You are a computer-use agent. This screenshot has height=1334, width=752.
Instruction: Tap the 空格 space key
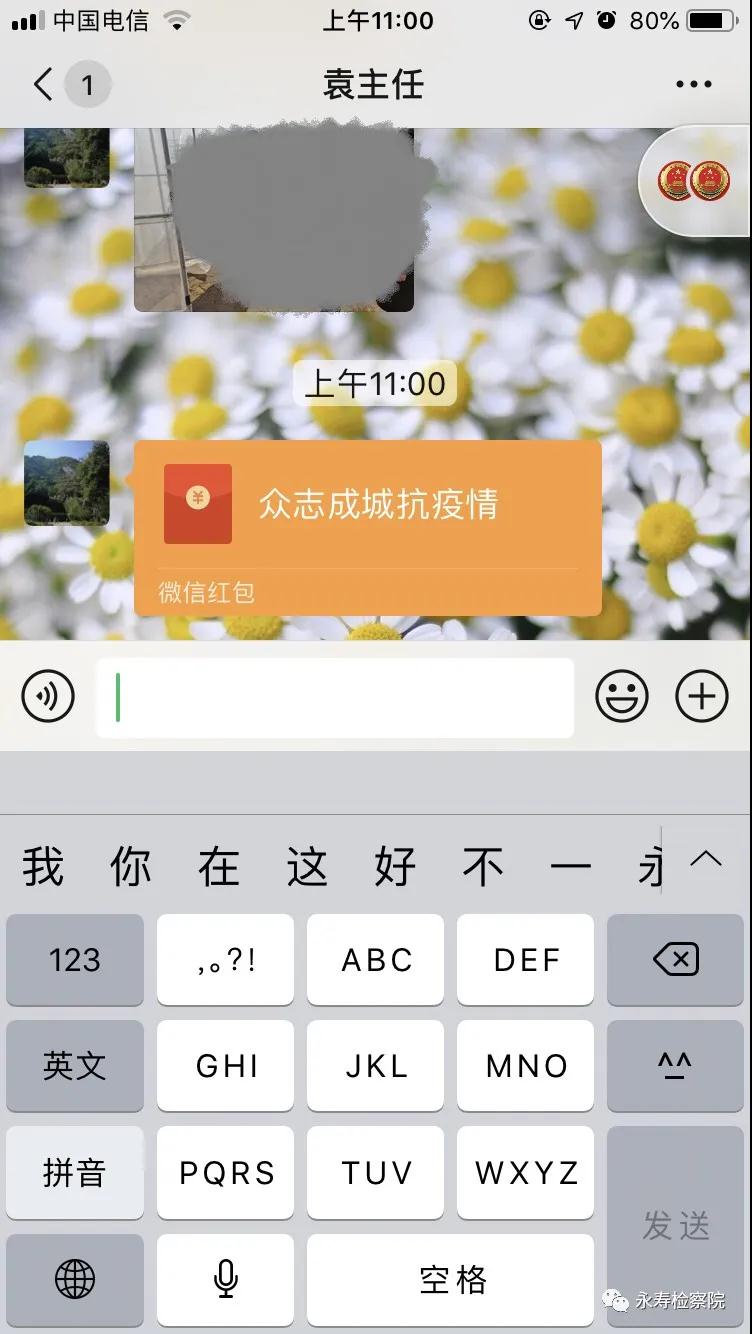pos(450,1279)
